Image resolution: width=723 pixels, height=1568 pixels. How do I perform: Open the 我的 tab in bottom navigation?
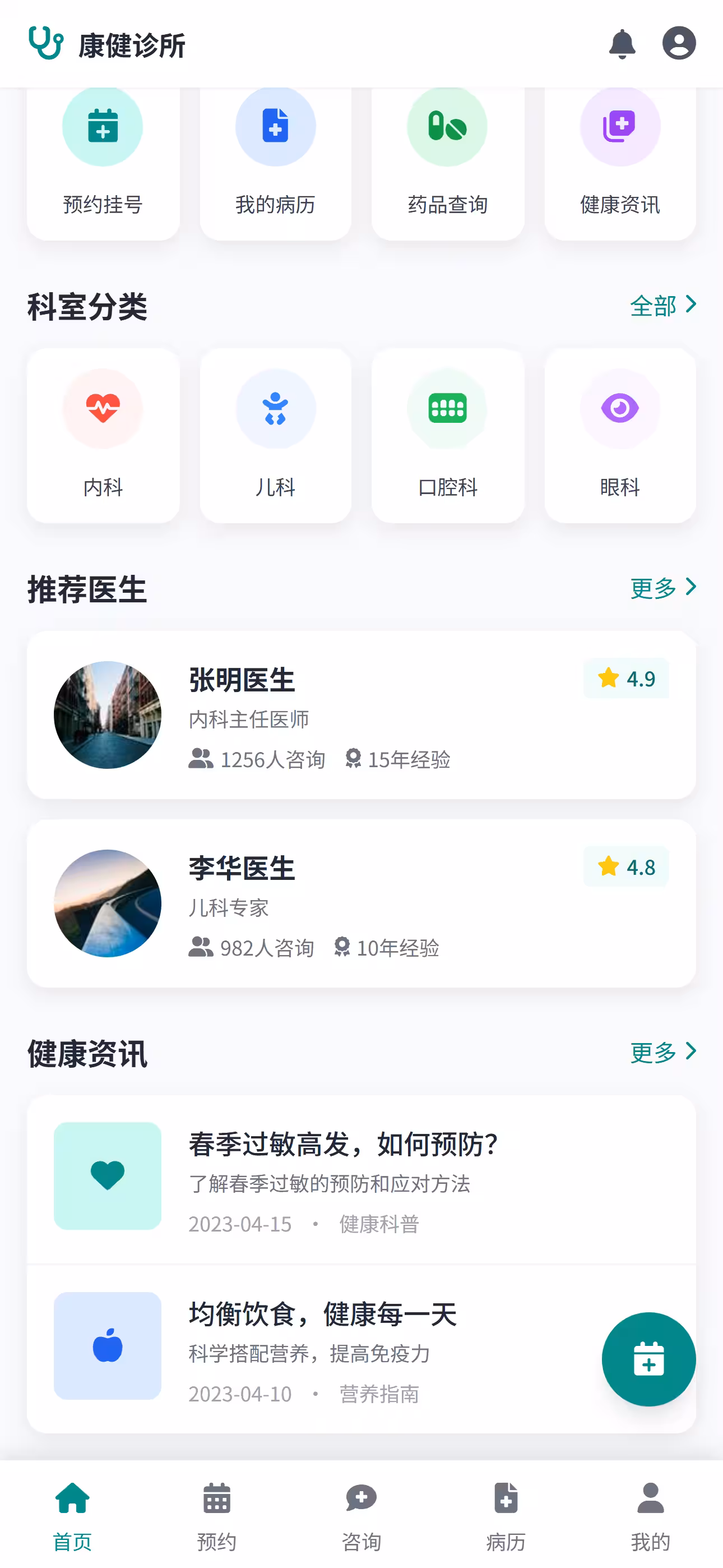click(x=650, y=1516)
